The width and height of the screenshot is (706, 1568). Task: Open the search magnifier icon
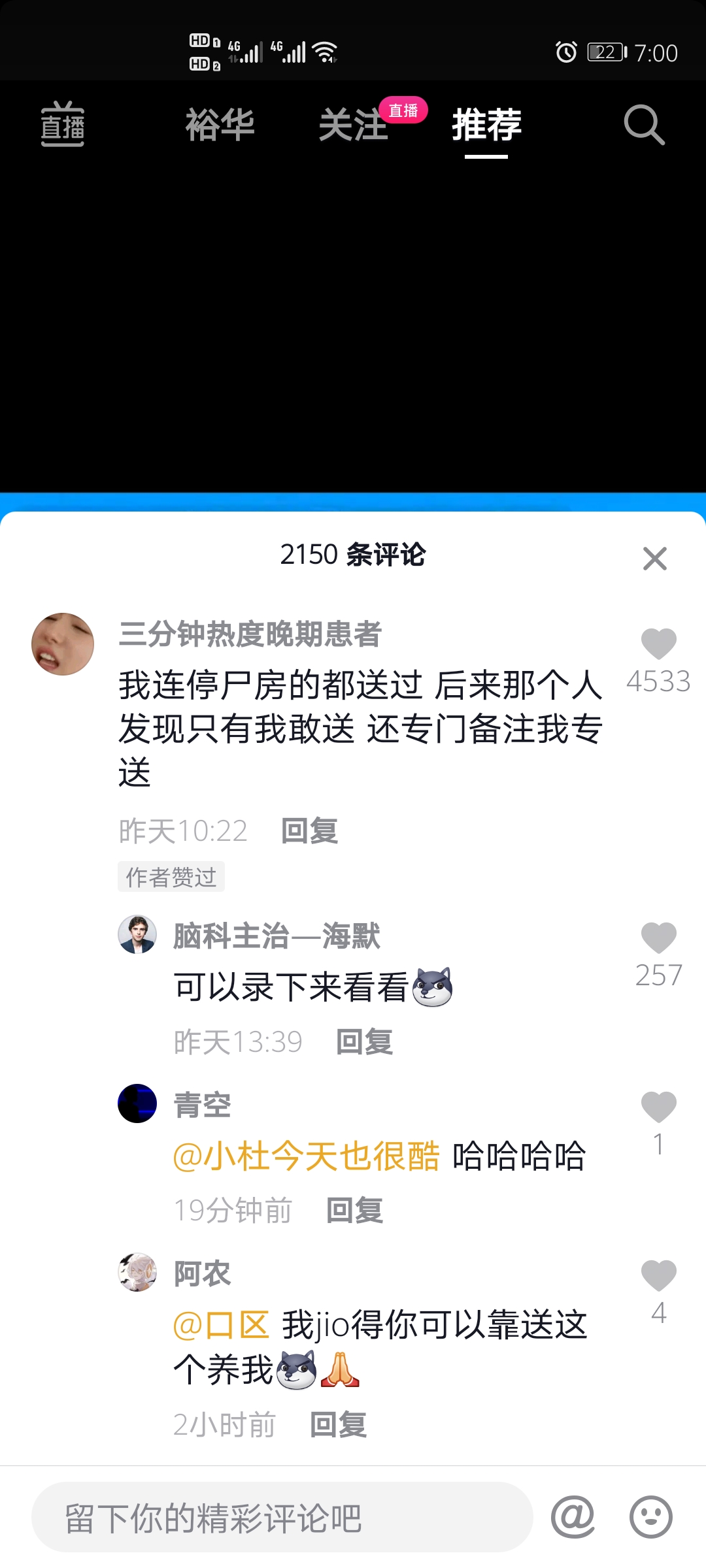pos(644,124)
